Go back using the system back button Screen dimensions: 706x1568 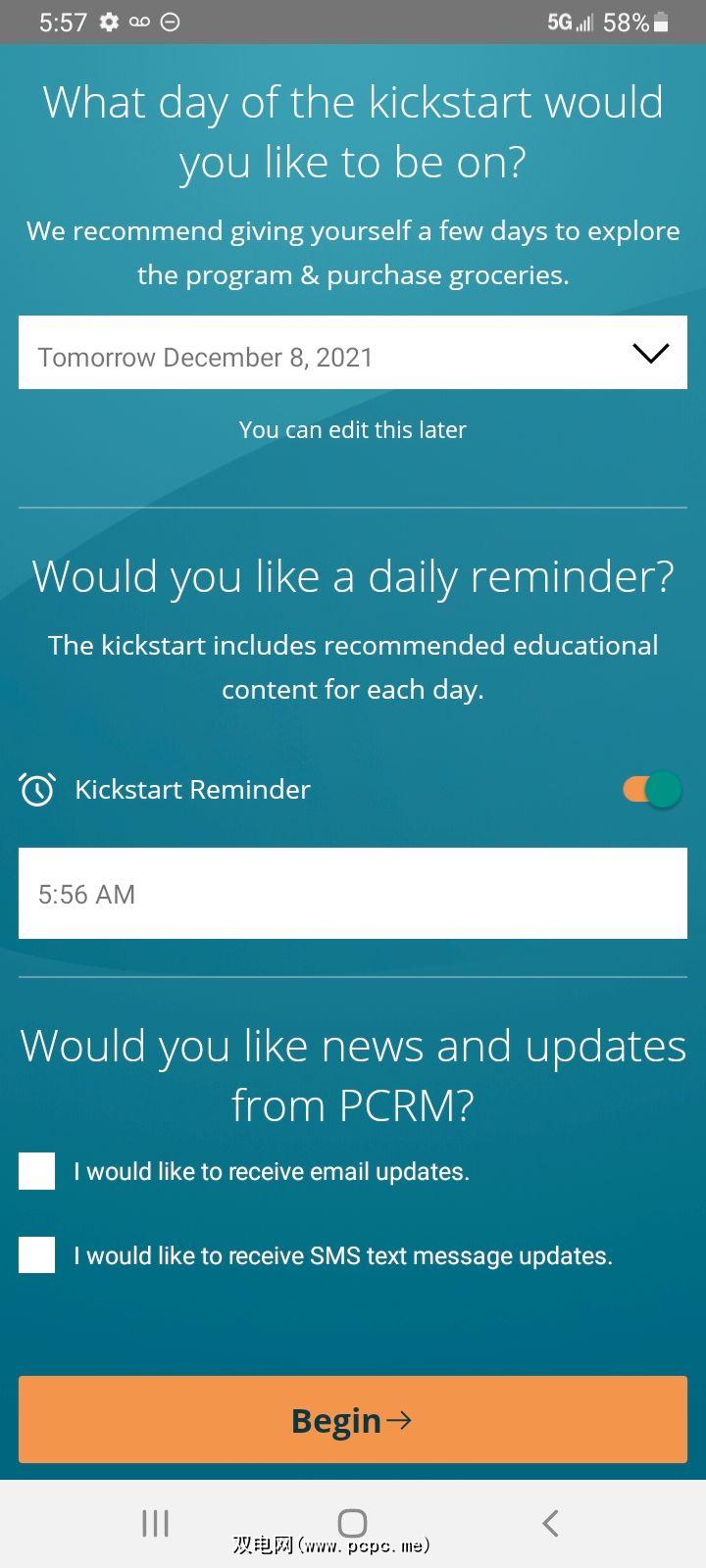[550, 1523]
